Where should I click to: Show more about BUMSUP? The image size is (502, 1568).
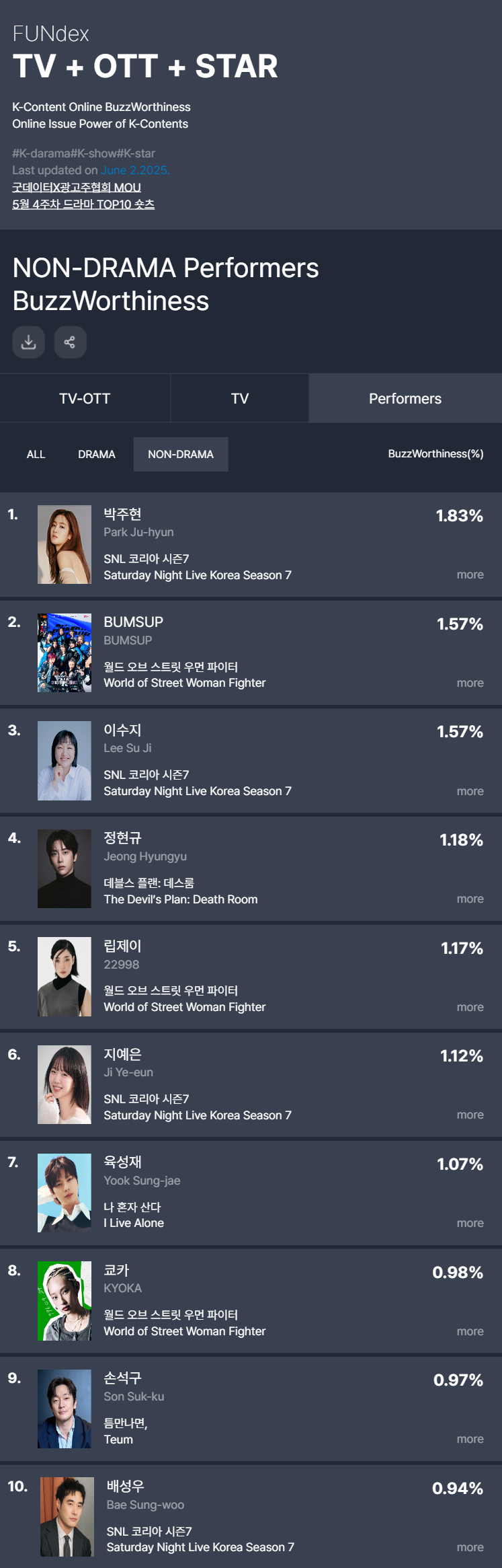[x=470, y=683]
